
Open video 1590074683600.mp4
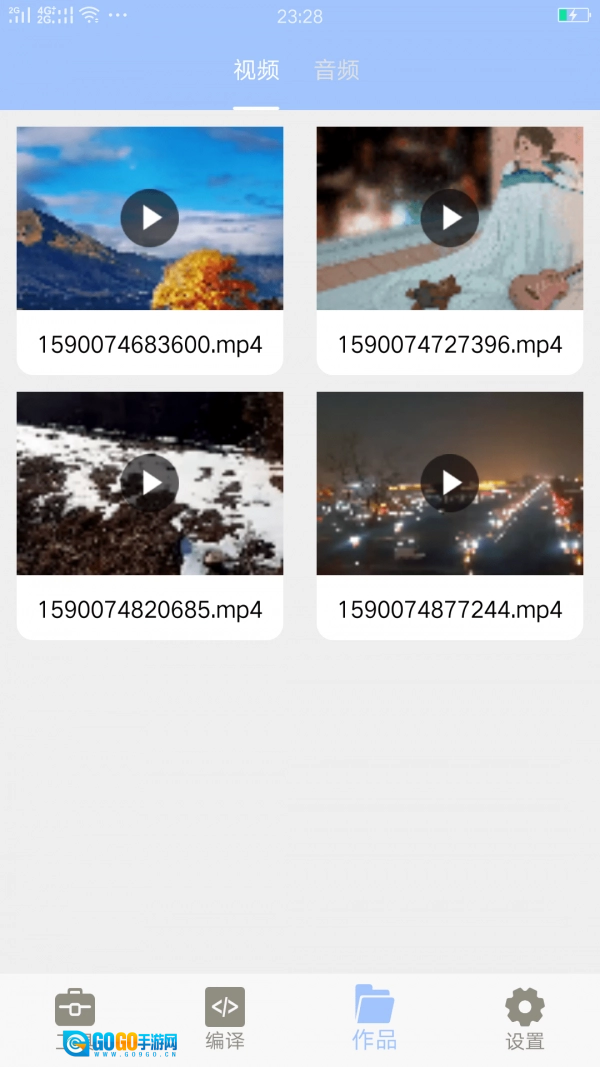pos(150,218)
